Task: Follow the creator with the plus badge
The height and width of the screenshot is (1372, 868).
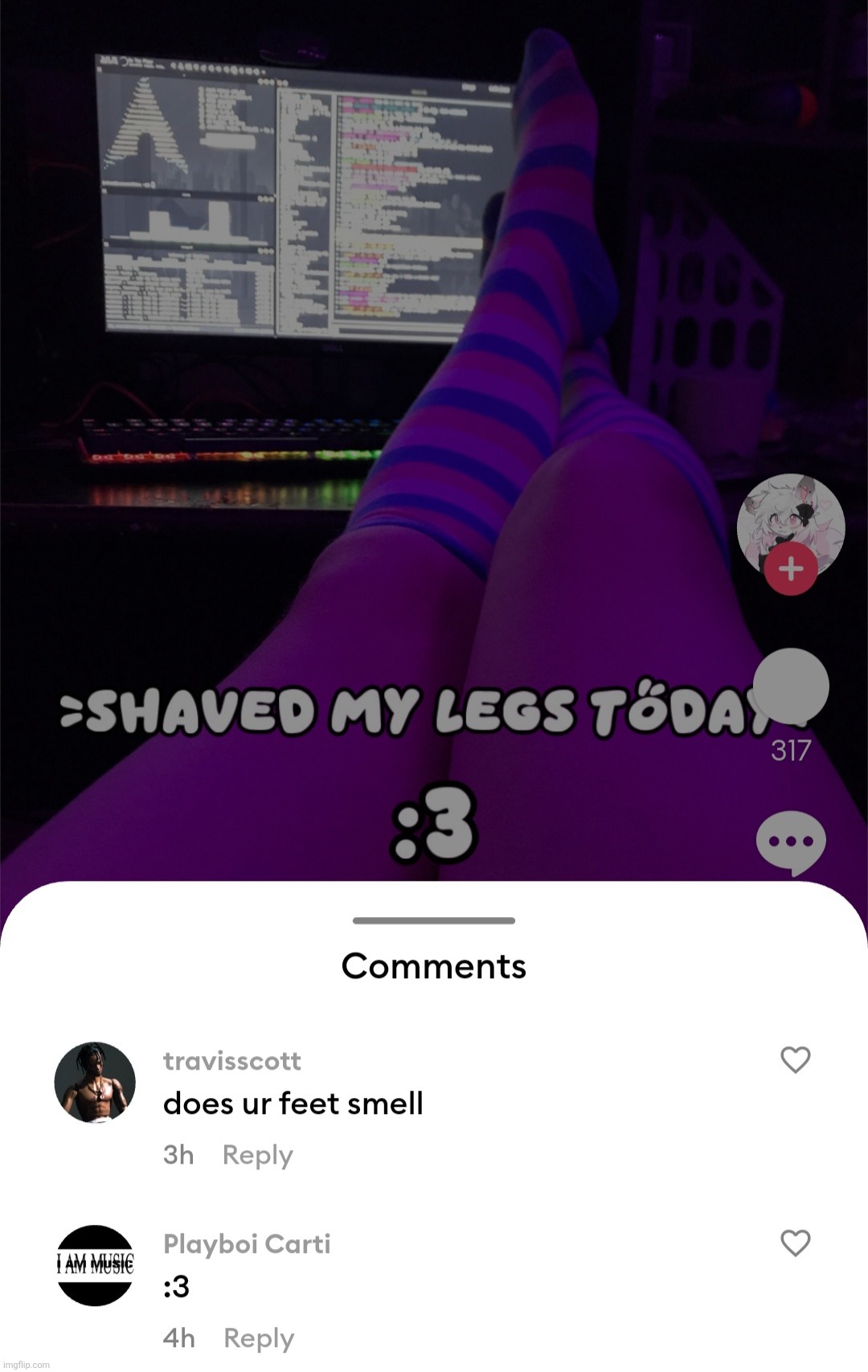Action: tap(791, 569)
